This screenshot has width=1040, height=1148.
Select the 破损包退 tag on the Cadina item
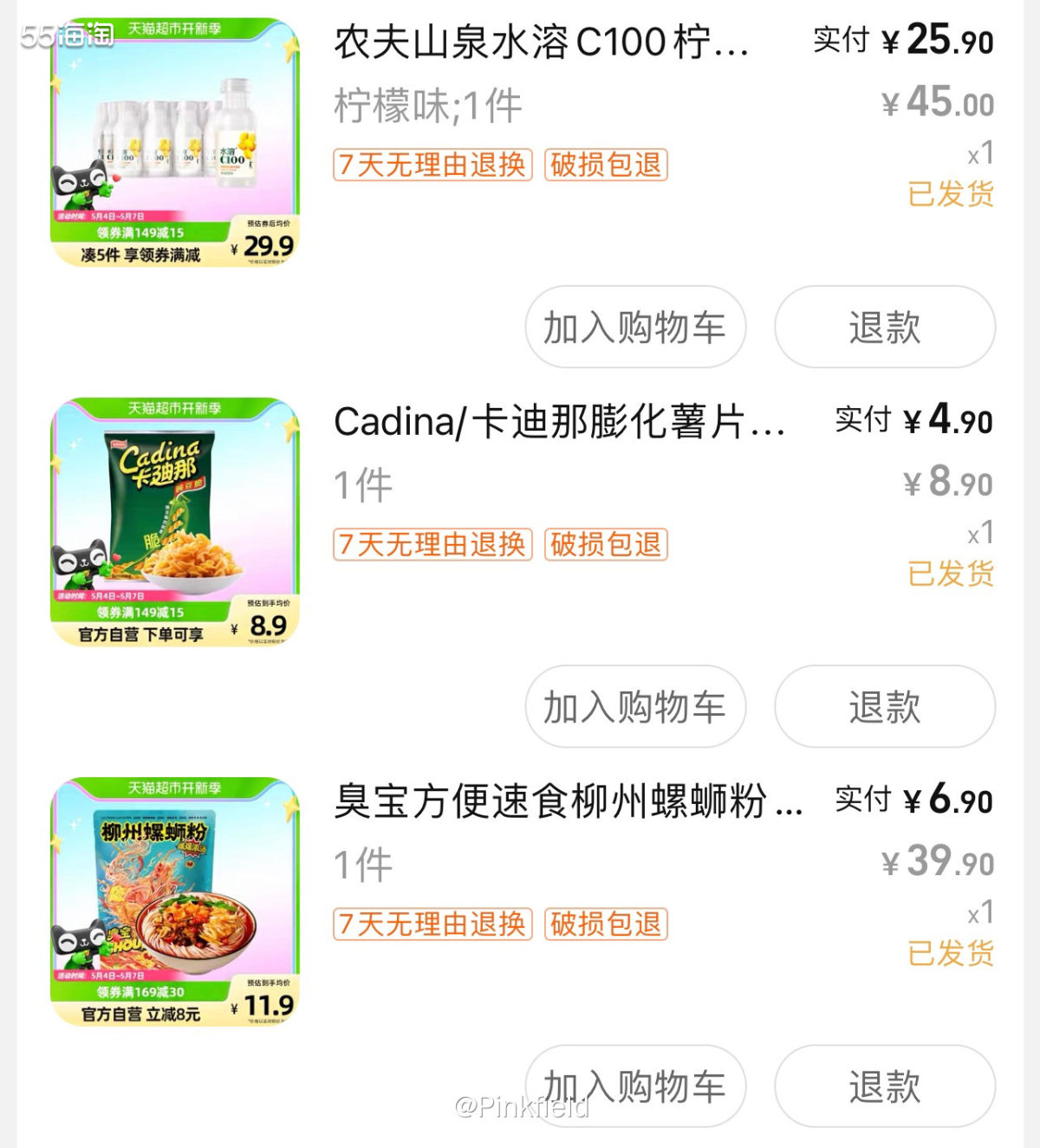pos(605,545)
